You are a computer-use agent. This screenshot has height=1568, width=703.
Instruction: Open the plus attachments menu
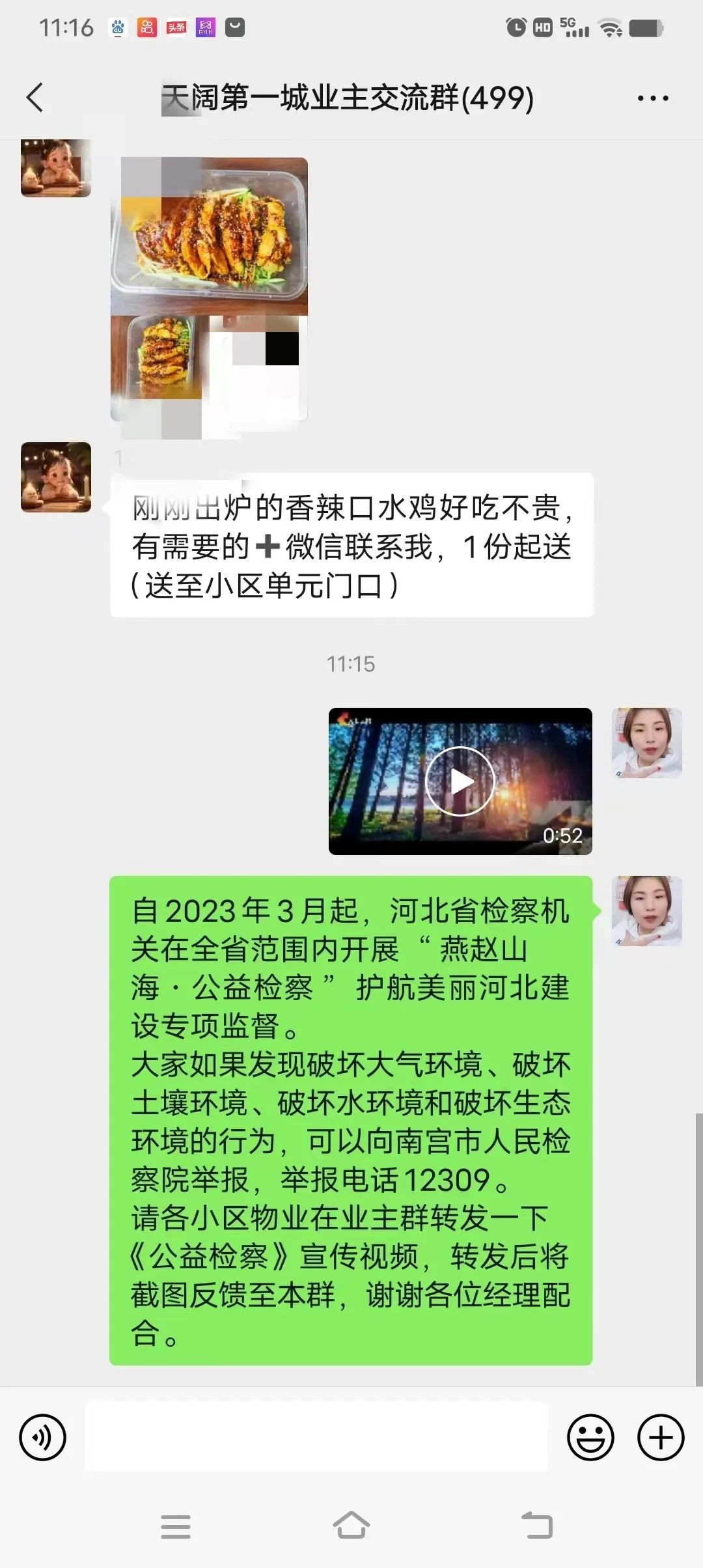660,1437
